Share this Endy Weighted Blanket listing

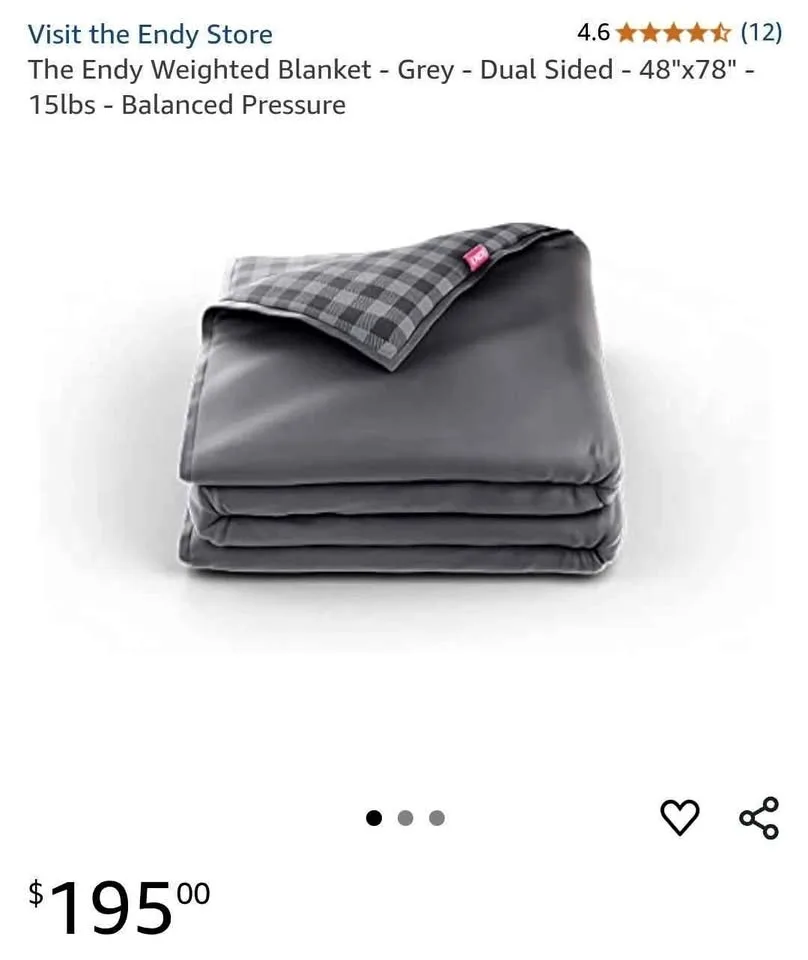[758, 818]
